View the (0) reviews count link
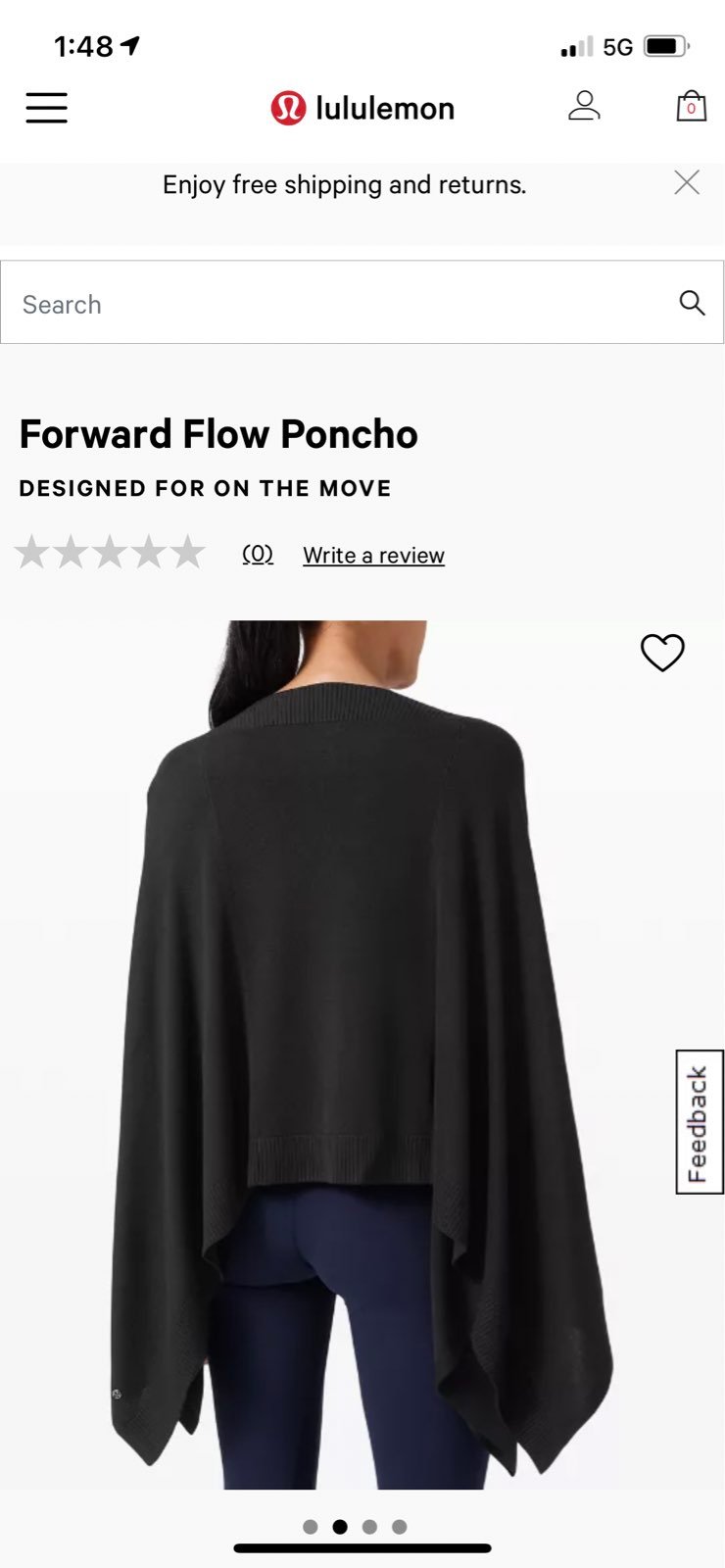The height and width of the screenshot is (1568, 725). 258,555
